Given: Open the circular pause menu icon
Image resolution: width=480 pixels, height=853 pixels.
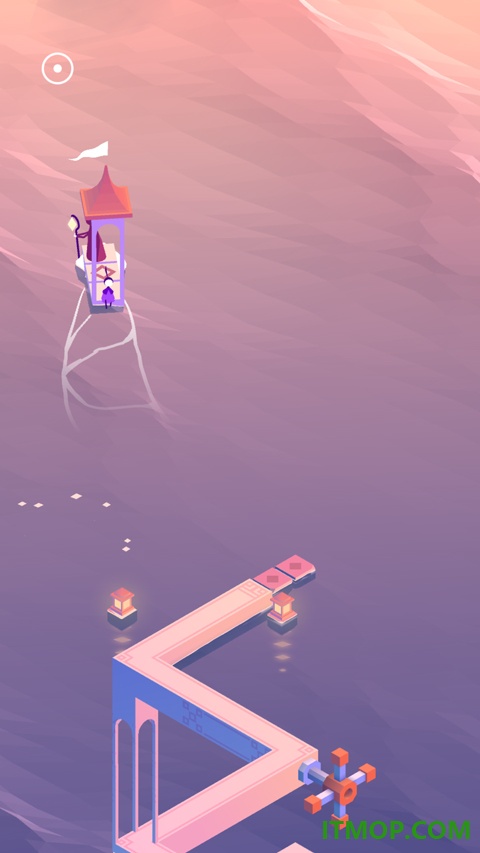Looking at the screenshot, I should pyautogui.click(x=58, y=69).
